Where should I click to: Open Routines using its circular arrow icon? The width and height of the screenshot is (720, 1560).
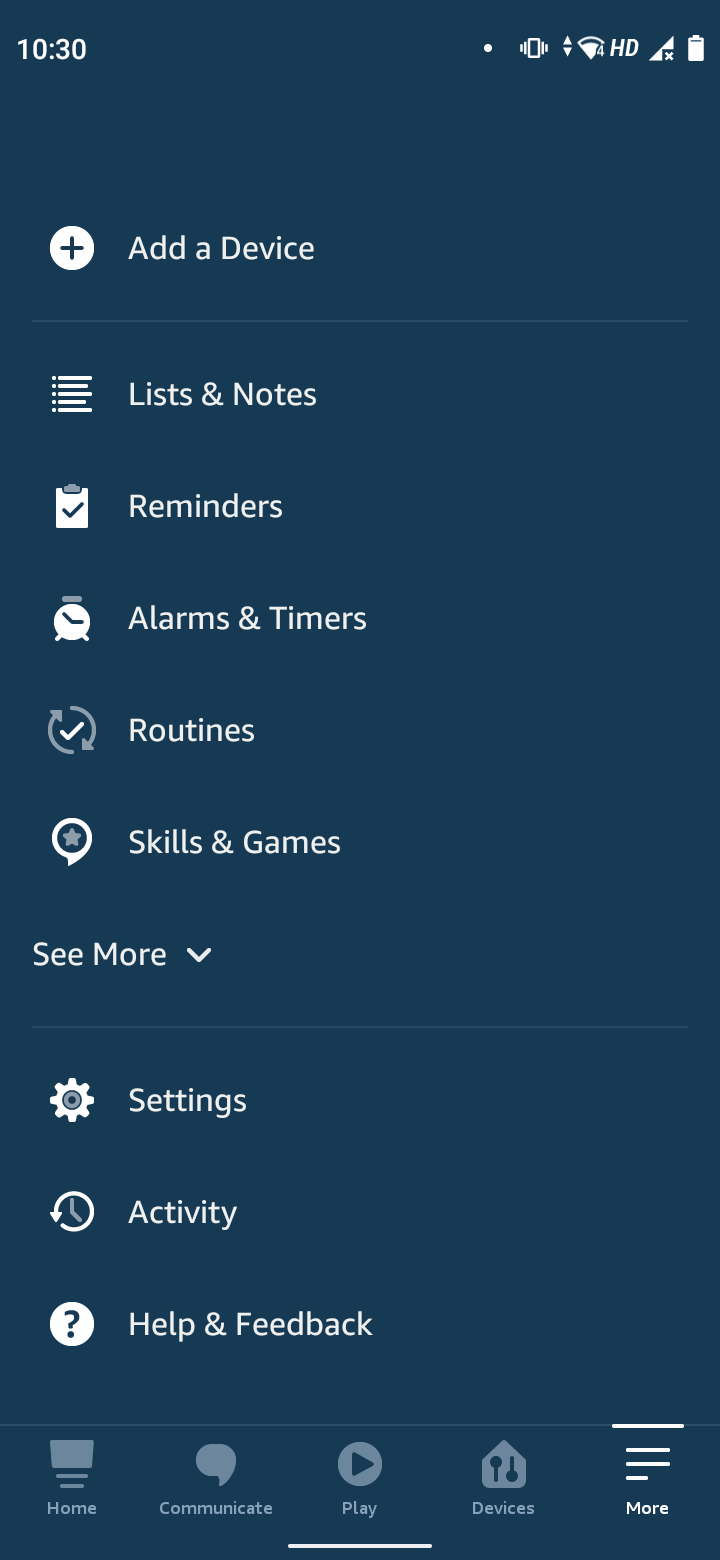(71, 729)
